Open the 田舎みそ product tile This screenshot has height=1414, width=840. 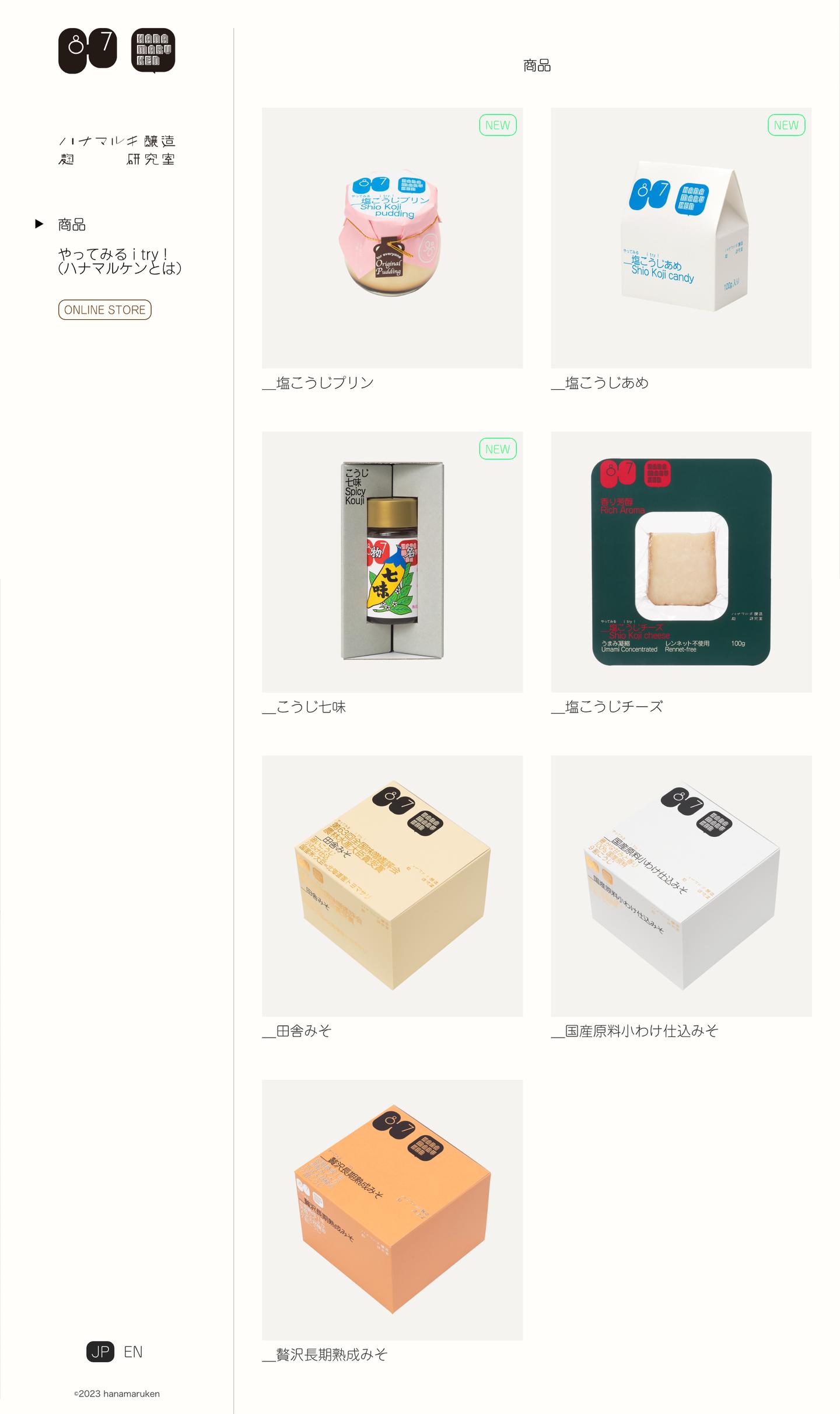coord(392,886)
